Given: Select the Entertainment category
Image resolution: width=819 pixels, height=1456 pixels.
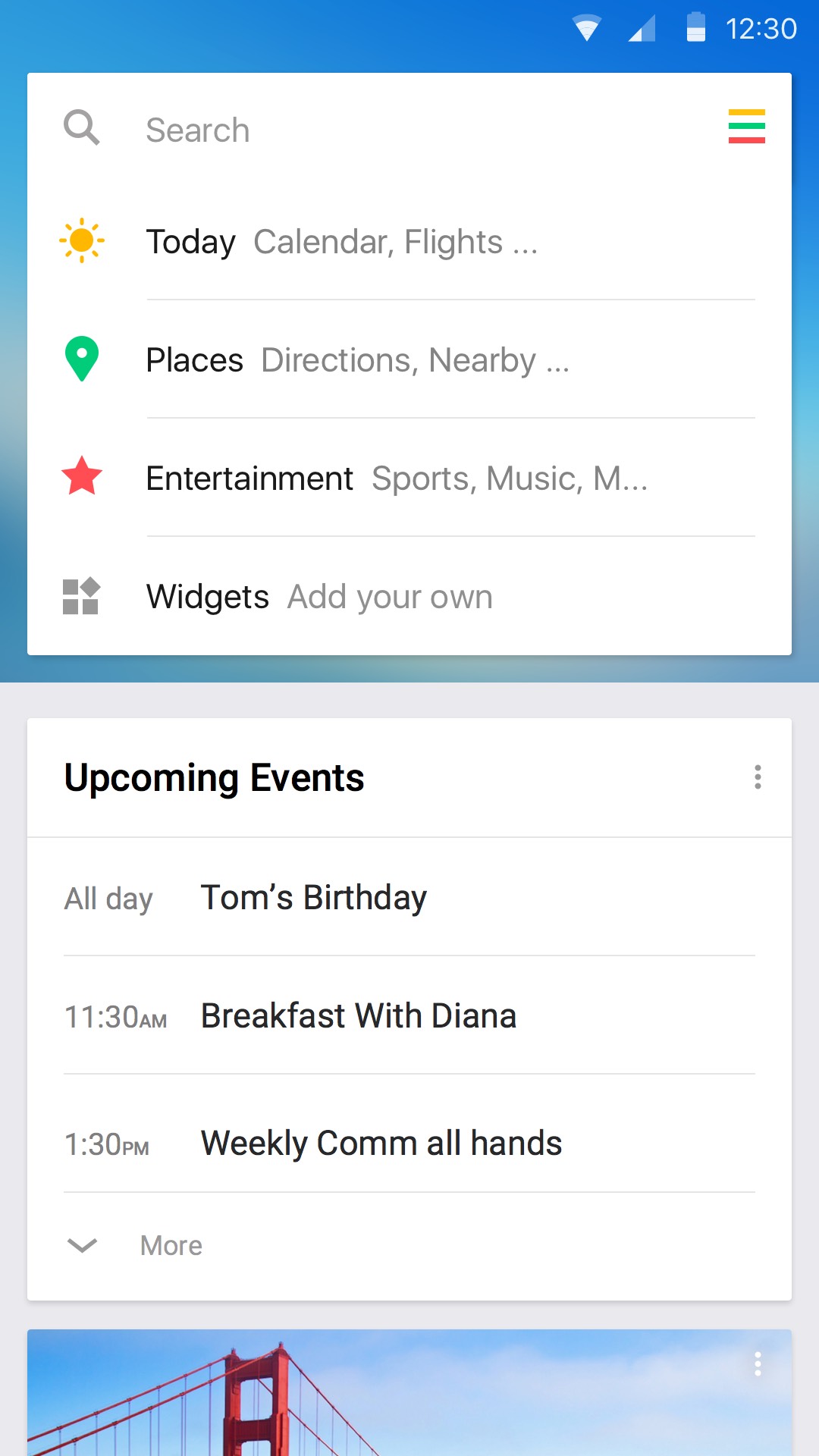Looking at the screenshot, I should (409, 479).
